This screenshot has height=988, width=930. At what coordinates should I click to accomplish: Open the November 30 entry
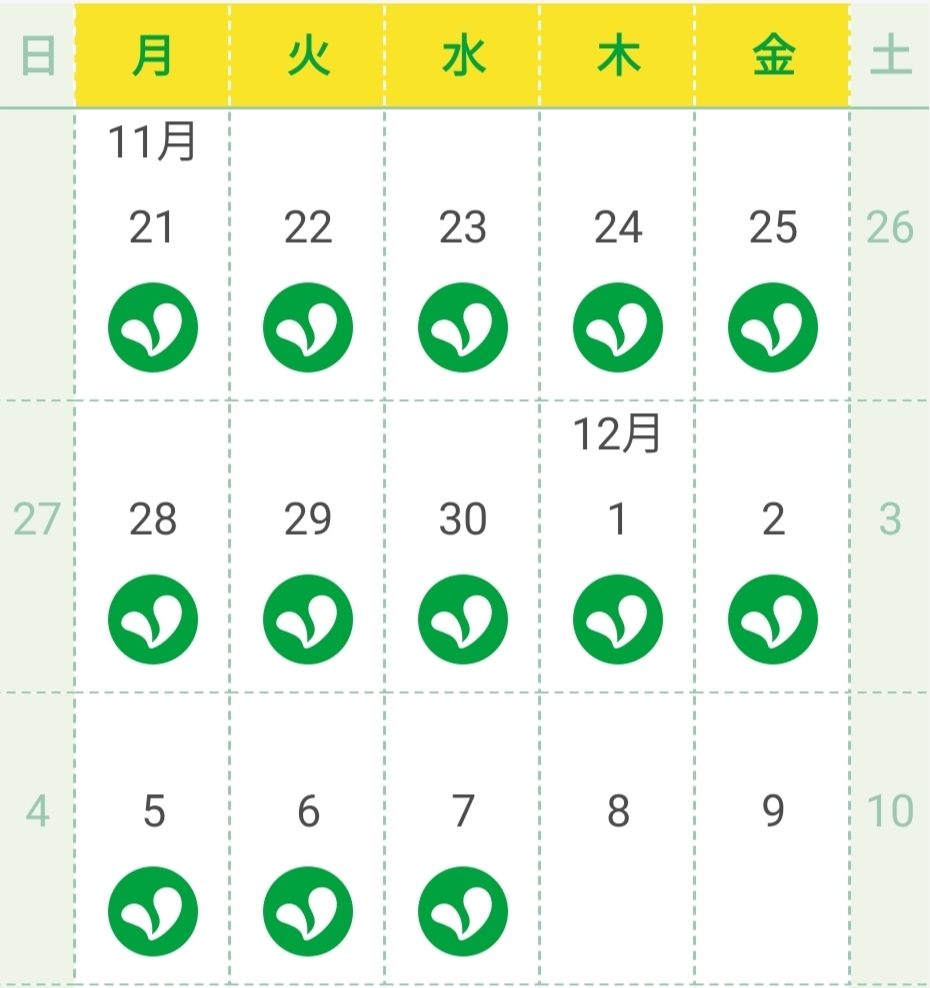(462, 546)
